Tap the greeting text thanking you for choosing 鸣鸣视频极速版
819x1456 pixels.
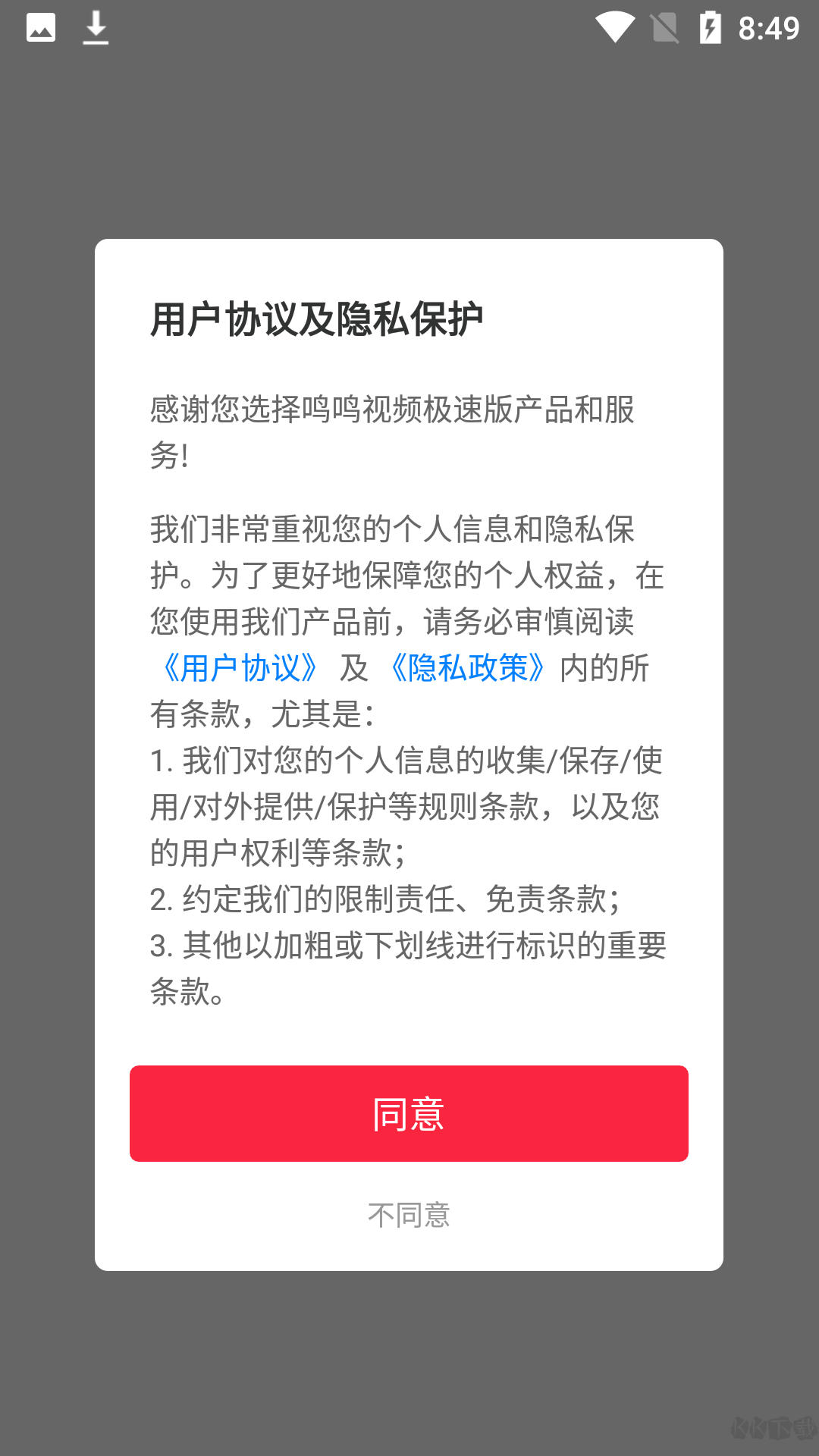click(x=394, y=428)
